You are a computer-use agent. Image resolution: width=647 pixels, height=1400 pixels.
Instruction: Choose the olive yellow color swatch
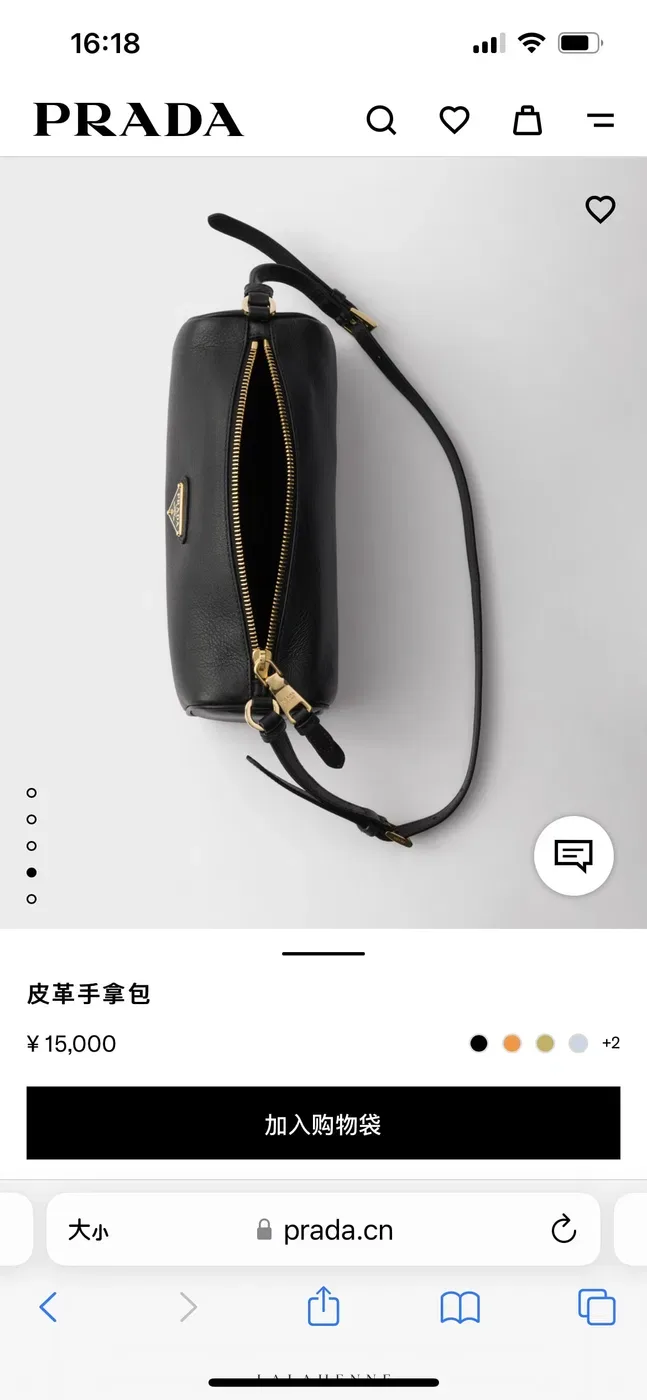click(x=545, y=1043)
